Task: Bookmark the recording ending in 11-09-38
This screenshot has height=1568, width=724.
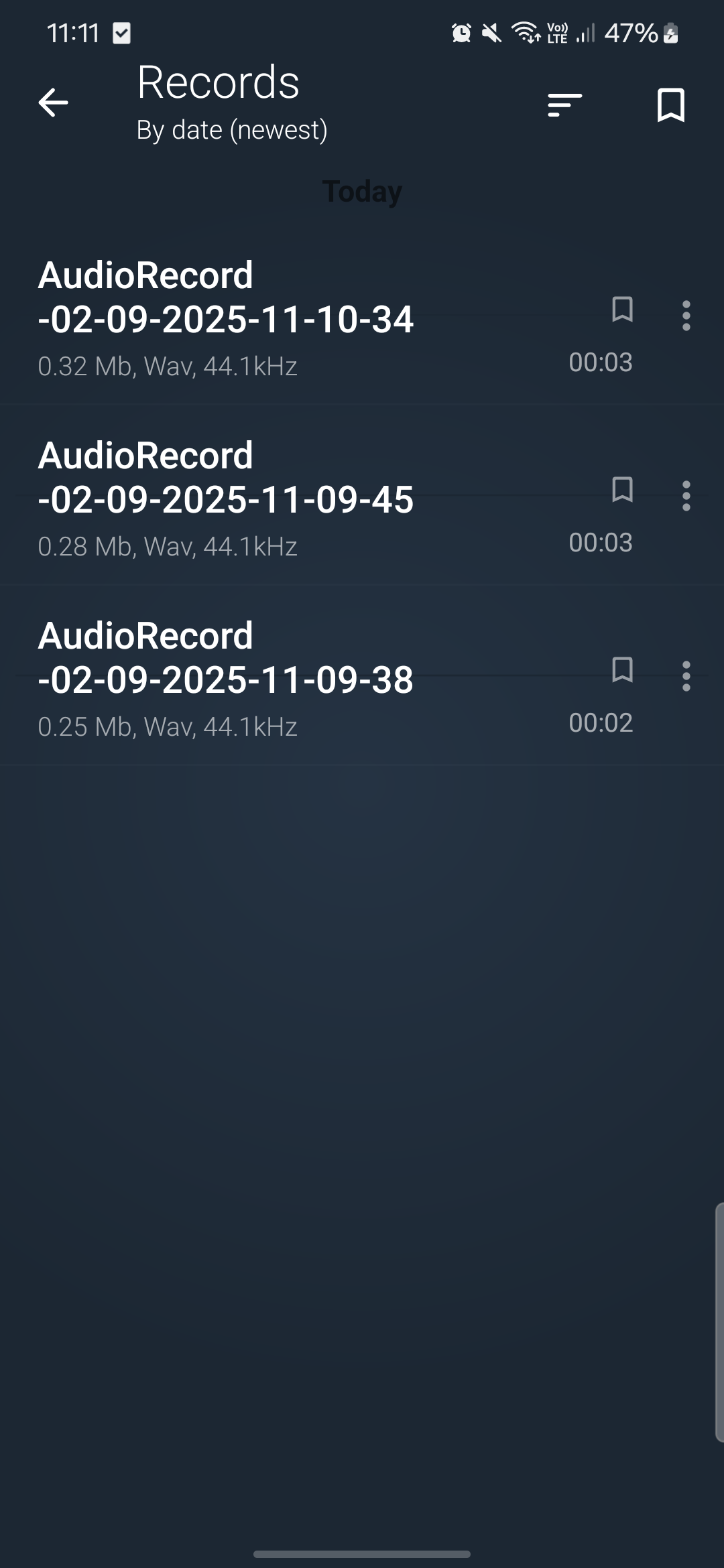Action: [622, 670]
